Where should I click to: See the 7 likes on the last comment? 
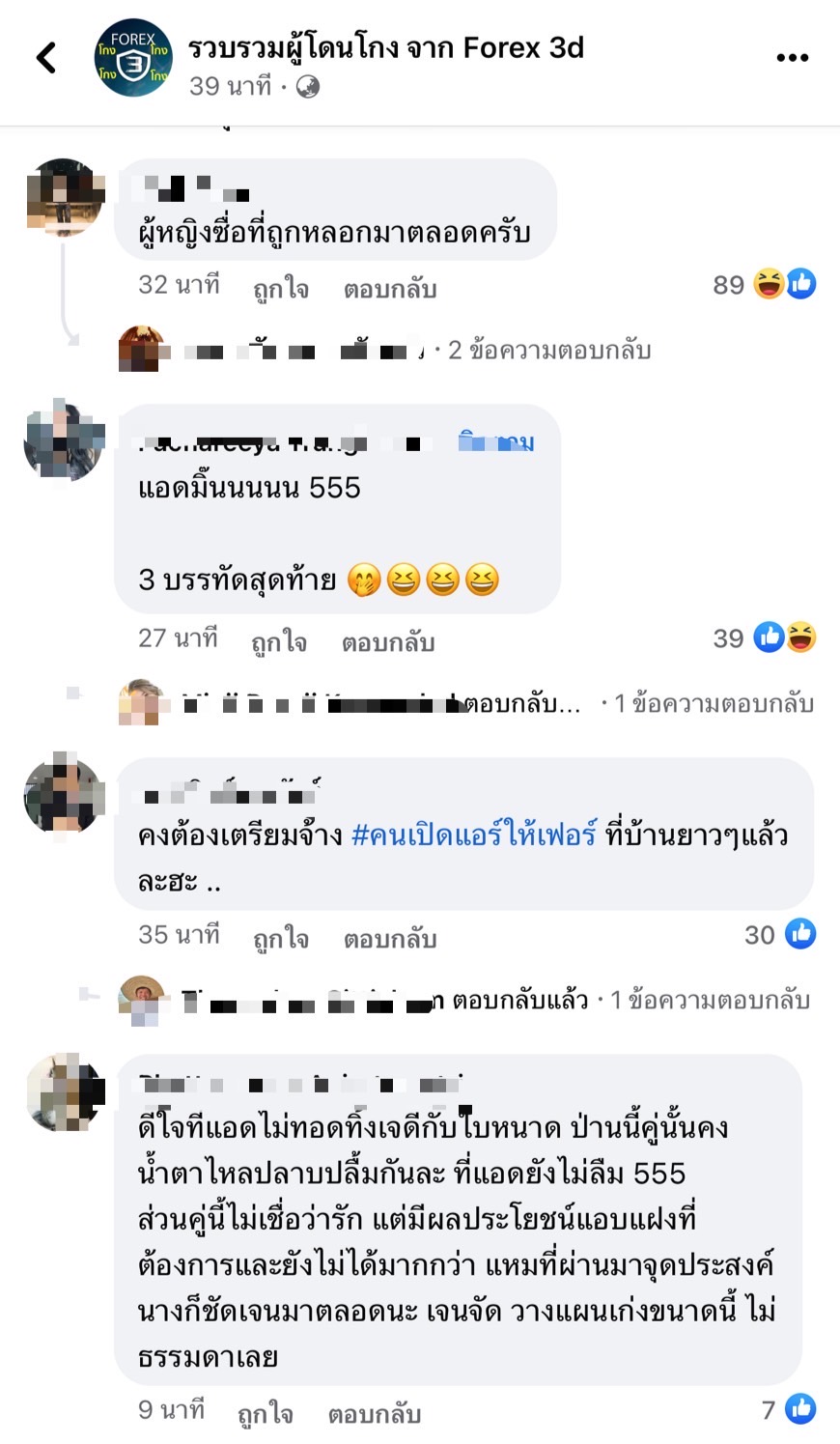tap(789, 1409)
